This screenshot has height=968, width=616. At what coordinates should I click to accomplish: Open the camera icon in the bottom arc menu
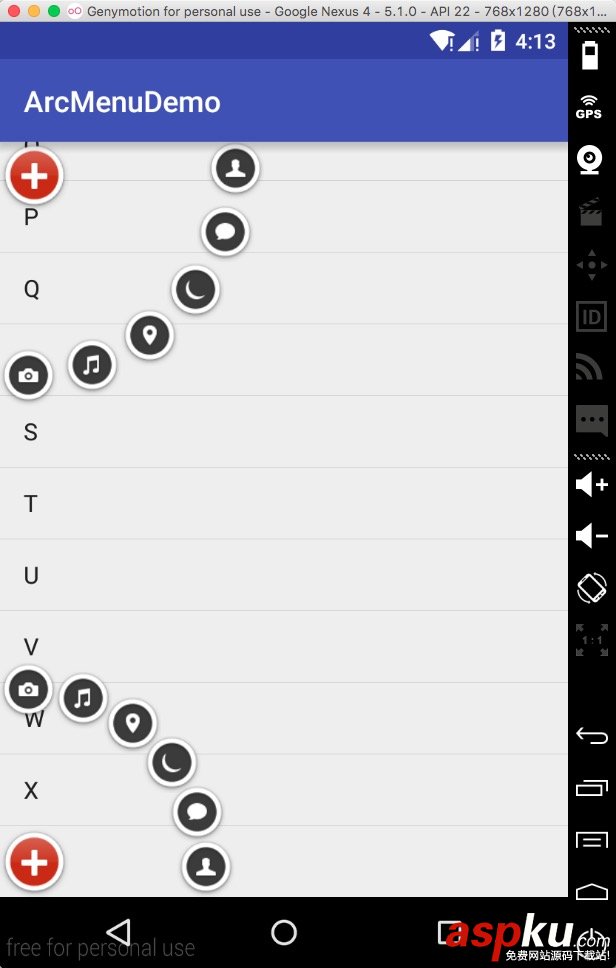tap(28, 689)
